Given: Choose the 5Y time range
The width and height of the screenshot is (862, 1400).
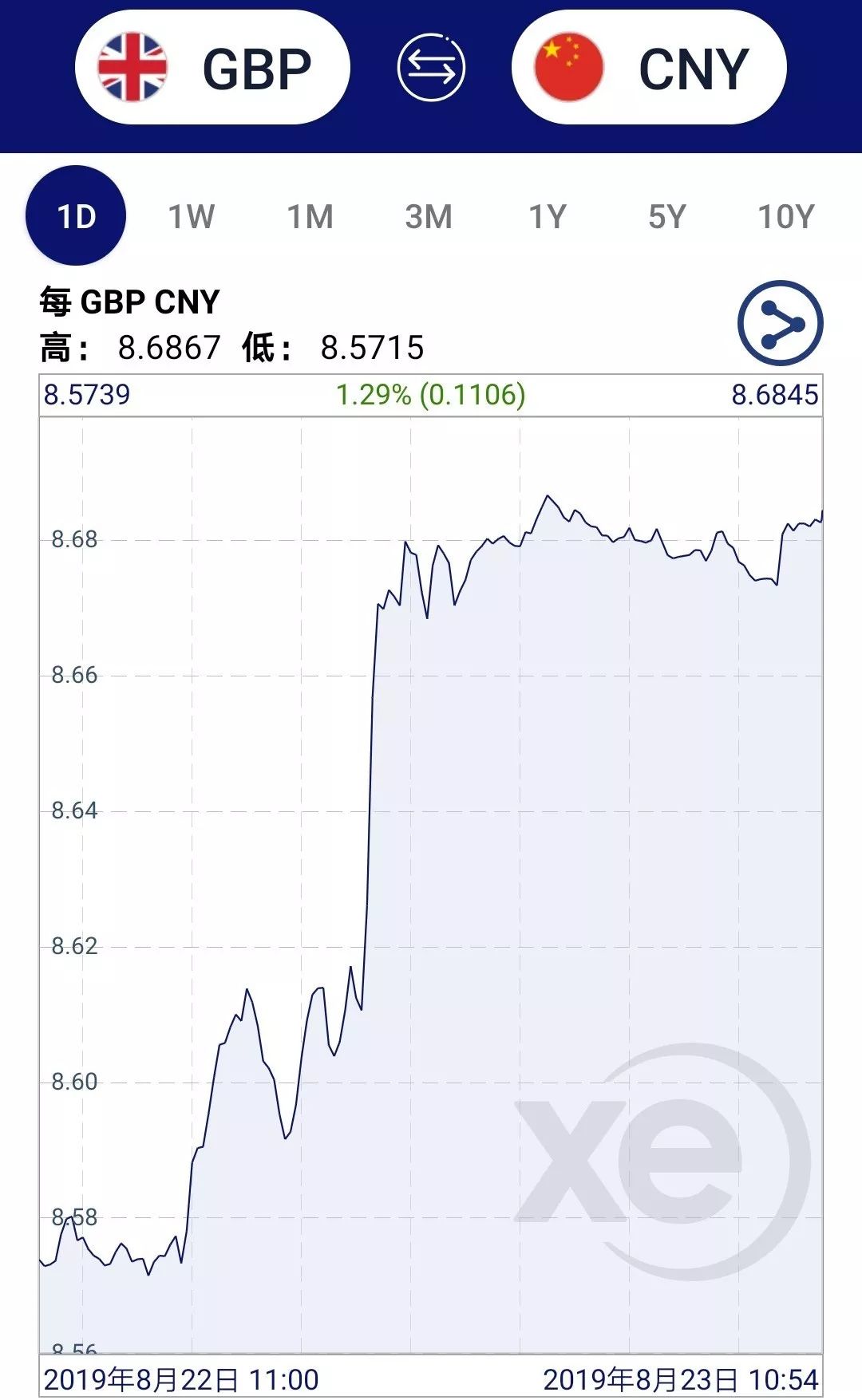Looking at the screenshot, I should click(666, 216).
